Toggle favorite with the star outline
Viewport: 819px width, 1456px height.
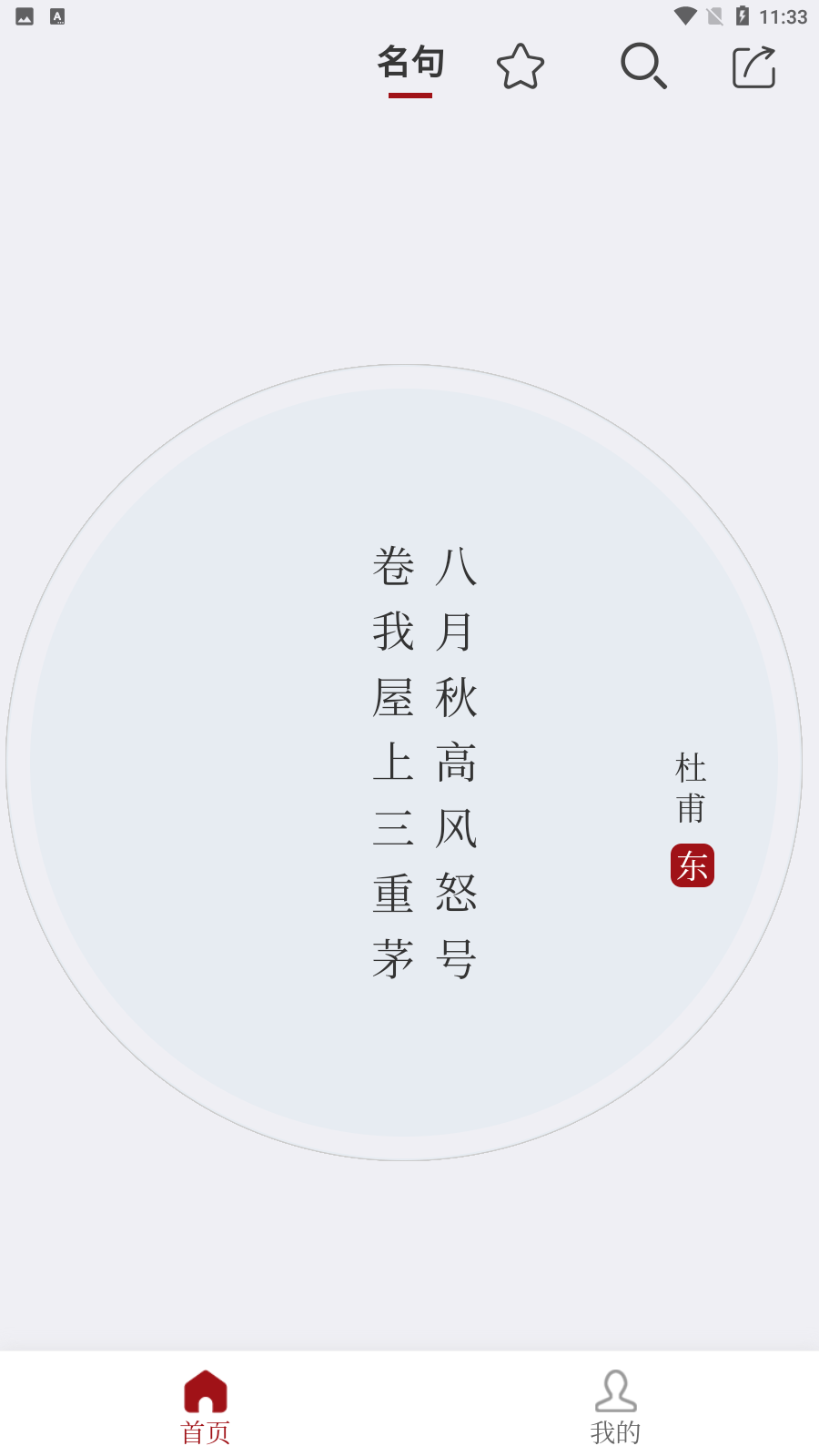tap(520, 66)
